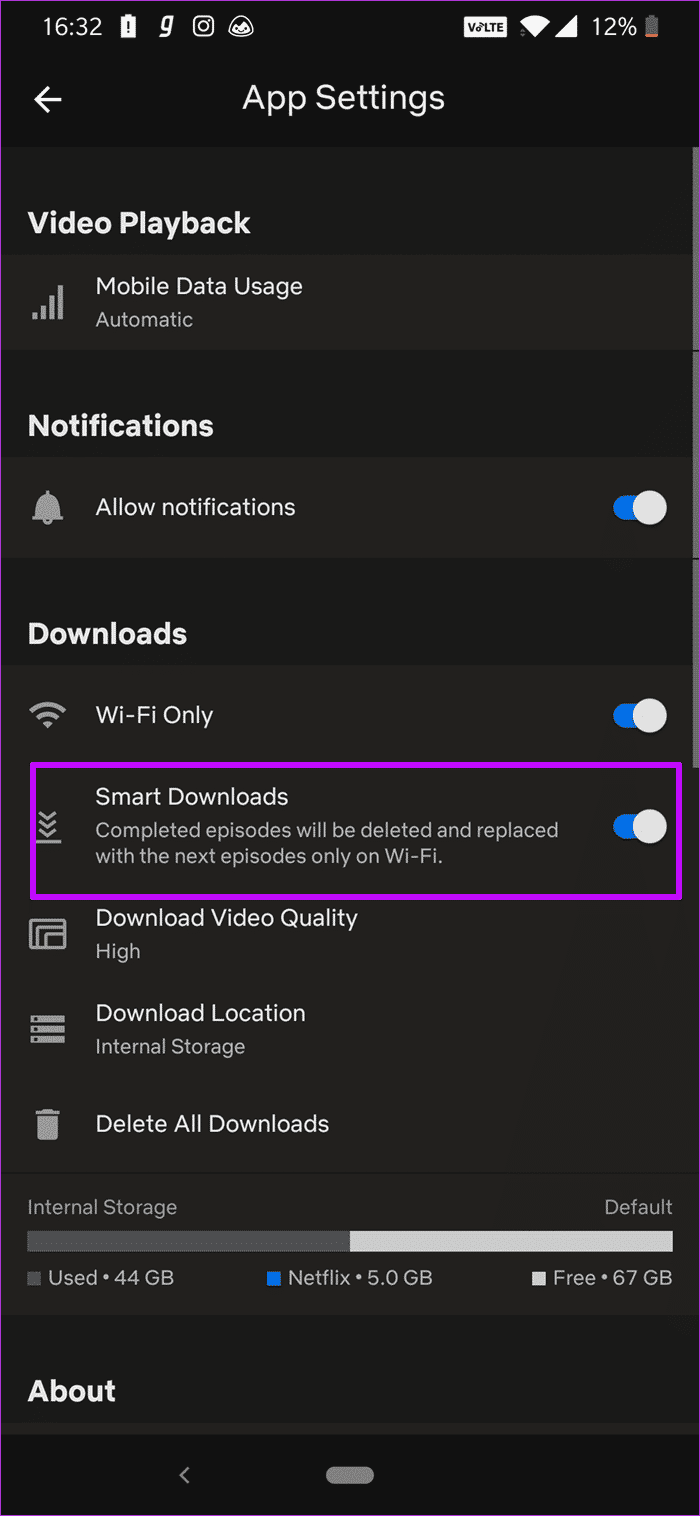Viewport: 700px width, 1516px height.
Task: Go back from App Settings
Action: pos(48,98)
